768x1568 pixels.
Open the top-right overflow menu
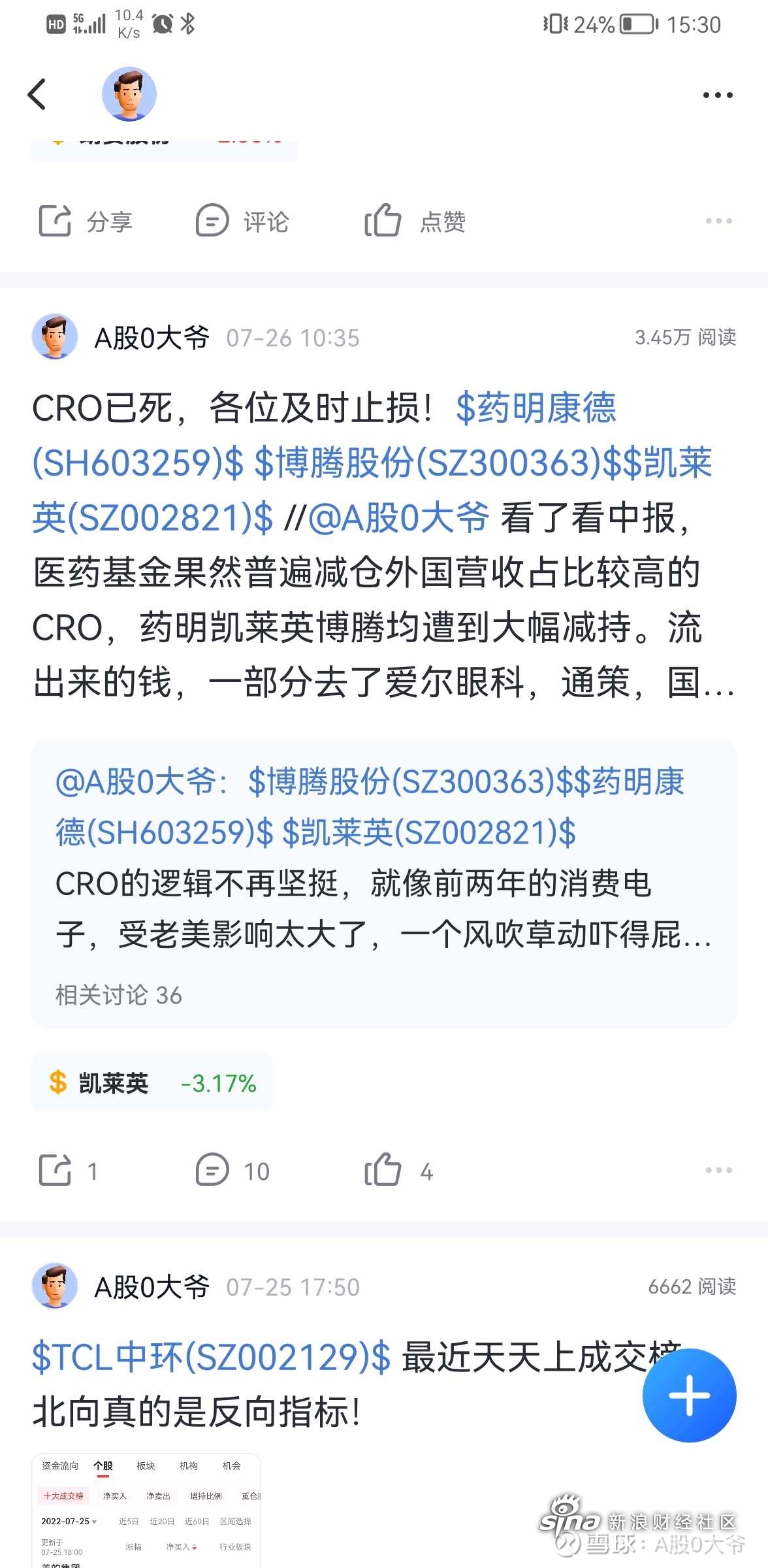click(x=717, y=95)
